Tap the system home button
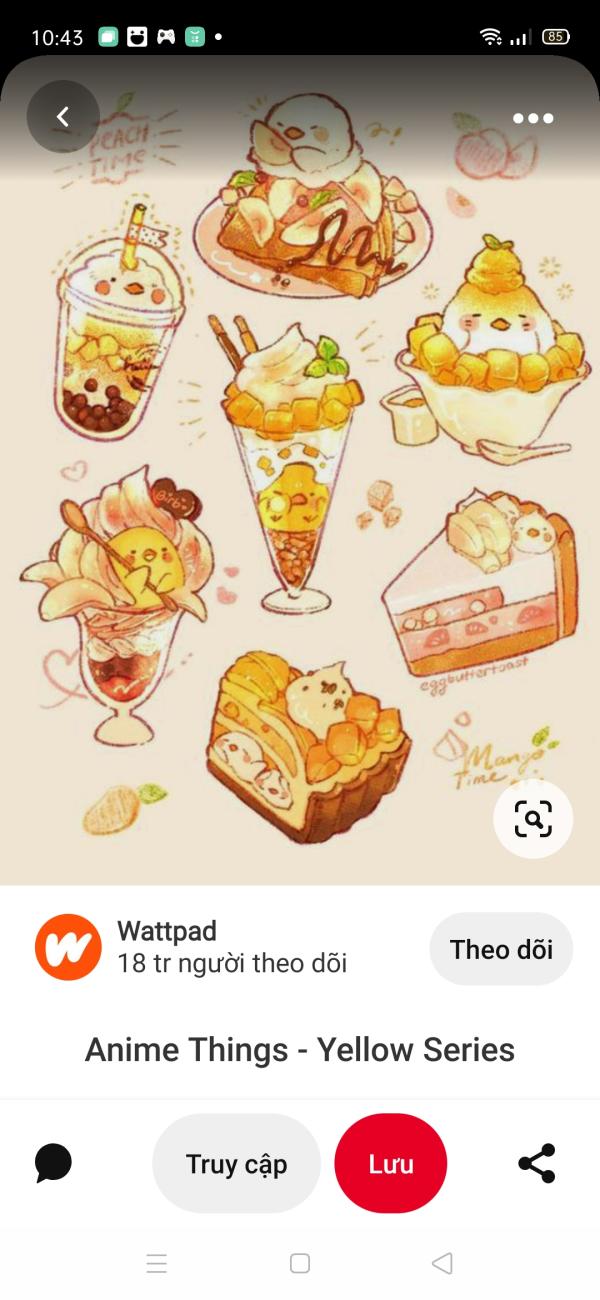The width and height of the screenshot is (600, 1300). pos(300,1263)
